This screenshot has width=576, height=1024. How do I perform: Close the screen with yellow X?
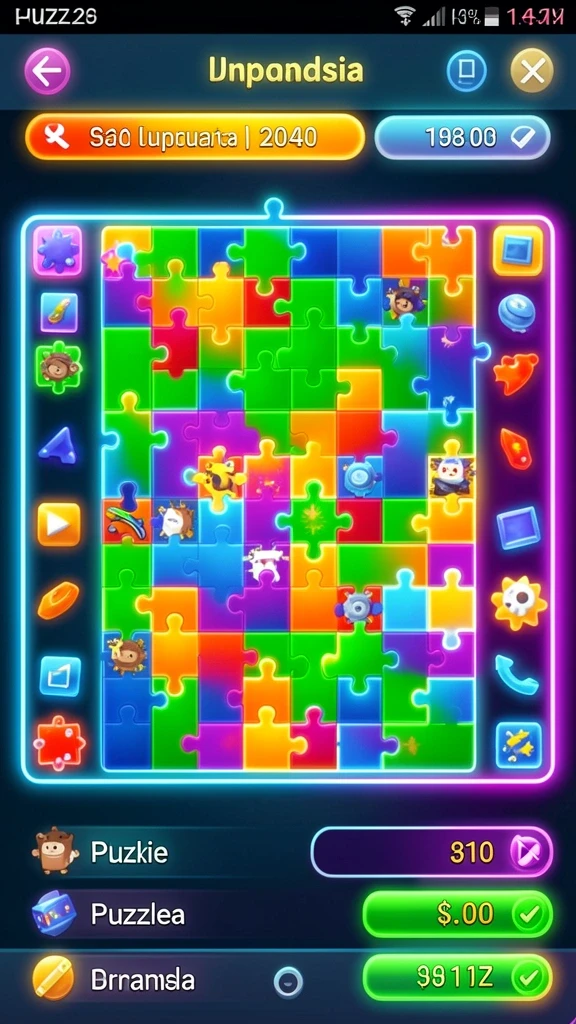(x=532, y=71)
